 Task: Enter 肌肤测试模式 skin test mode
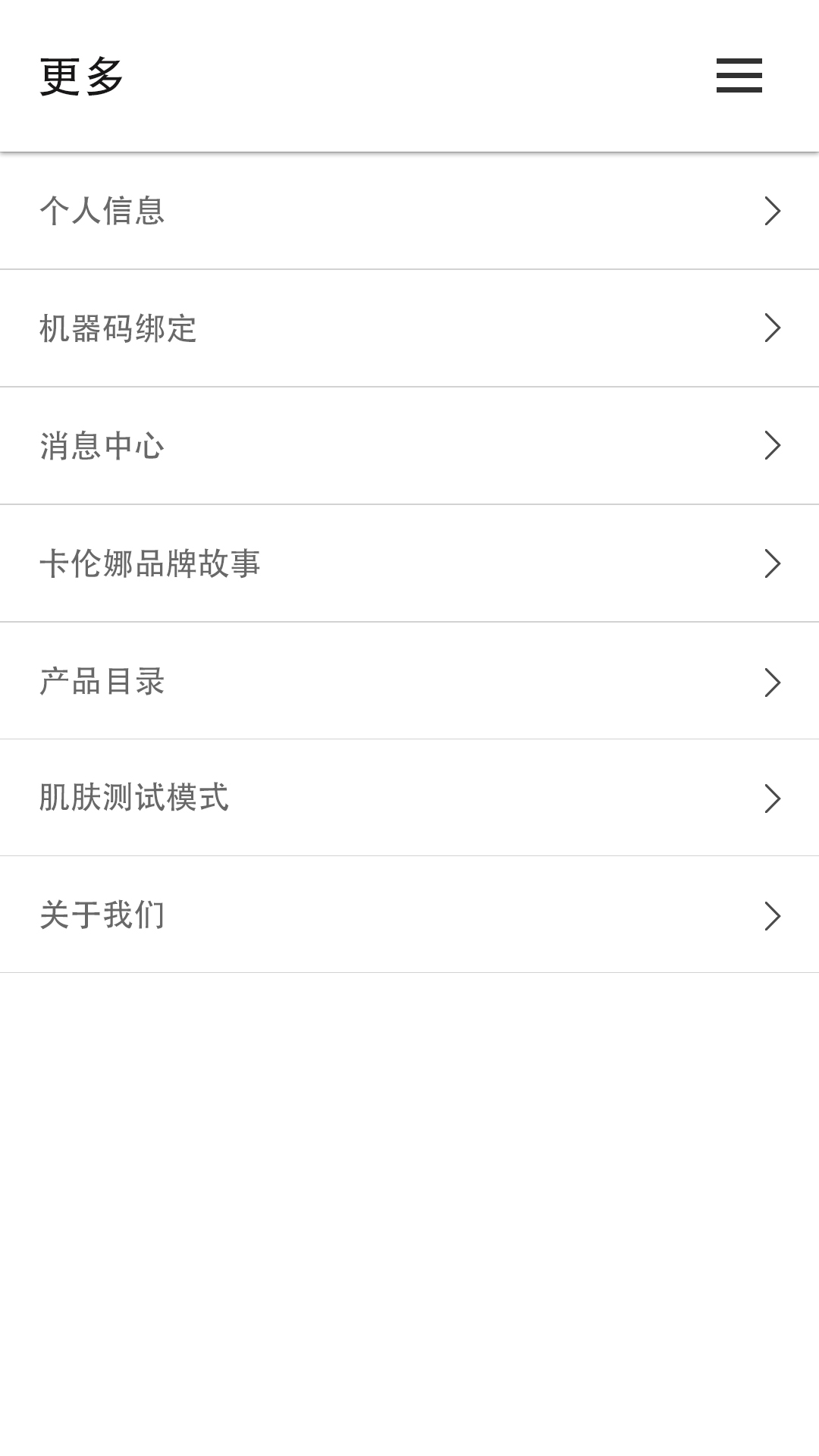click(x=409, y=798)
